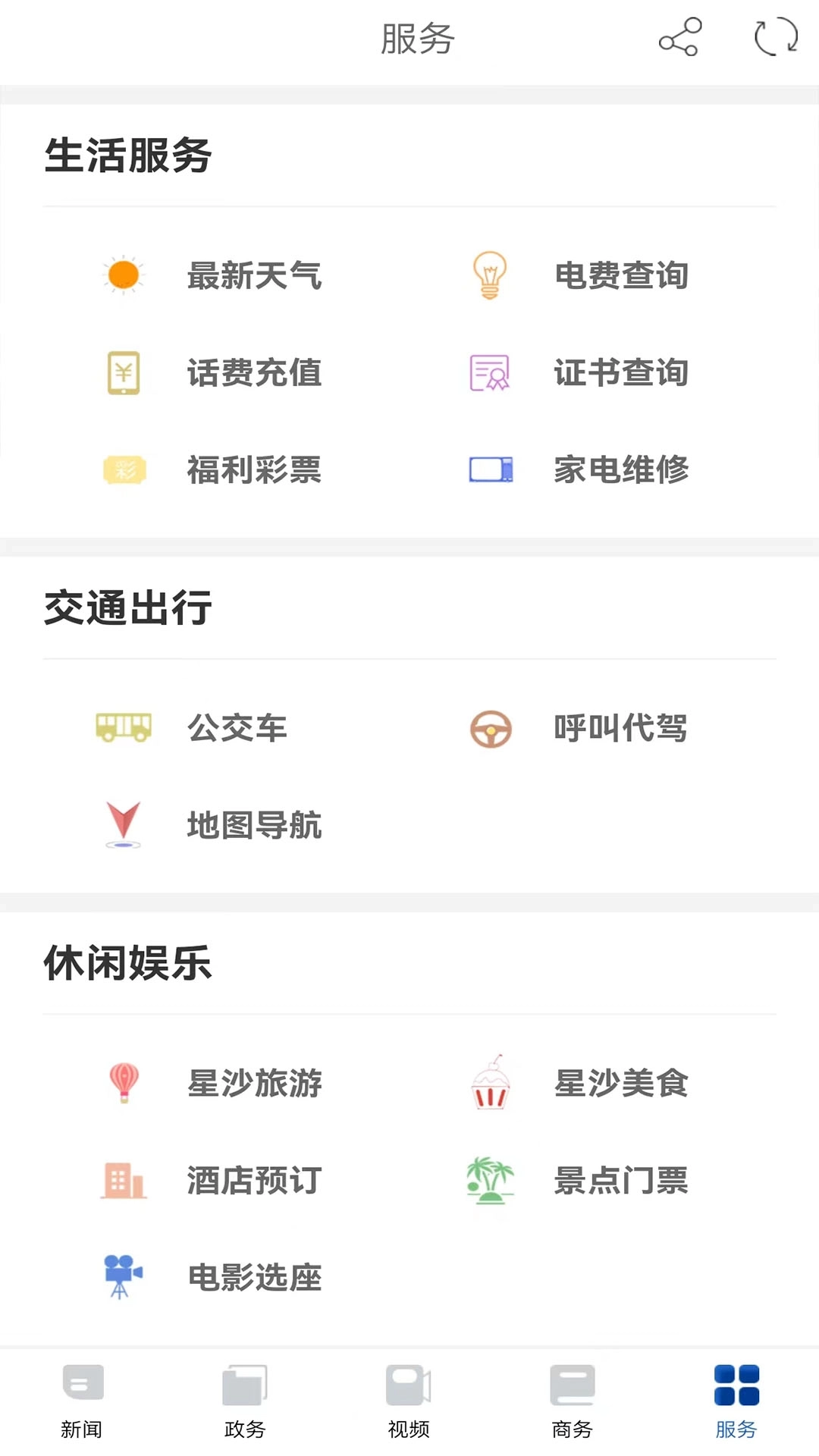
Task: Tap the share icon in the top bar
Action: [679, 39]
